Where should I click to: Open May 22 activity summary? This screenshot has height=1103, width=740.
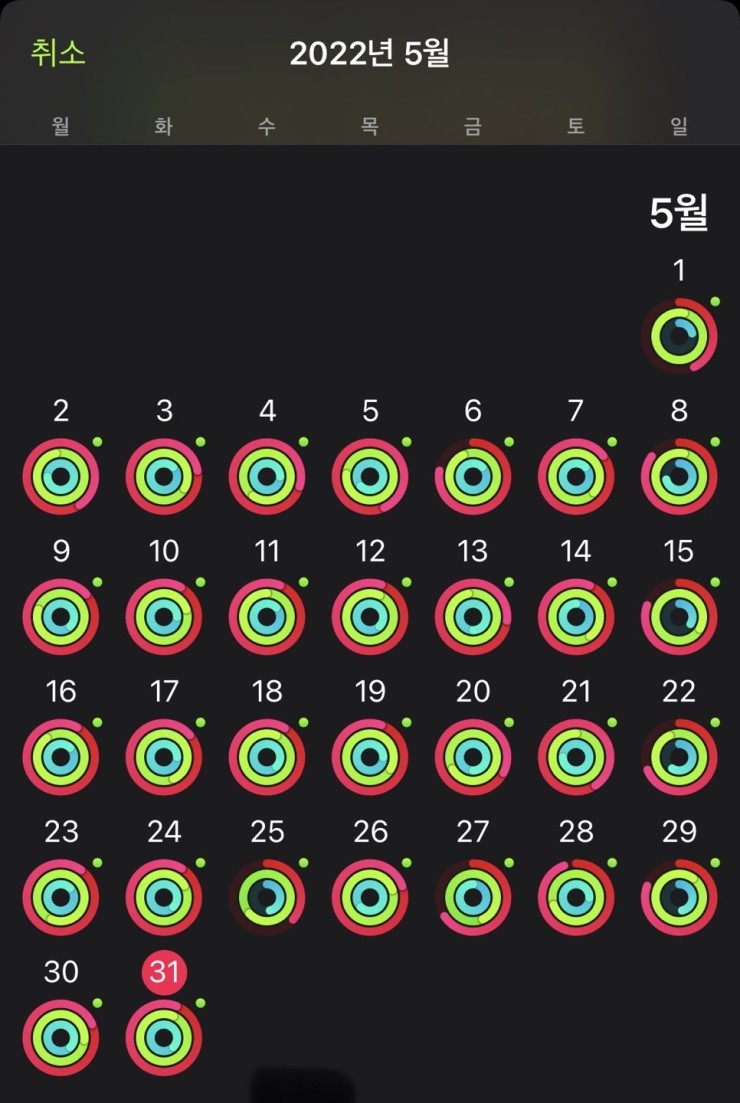pyautogui.click(x=679, y=757)
